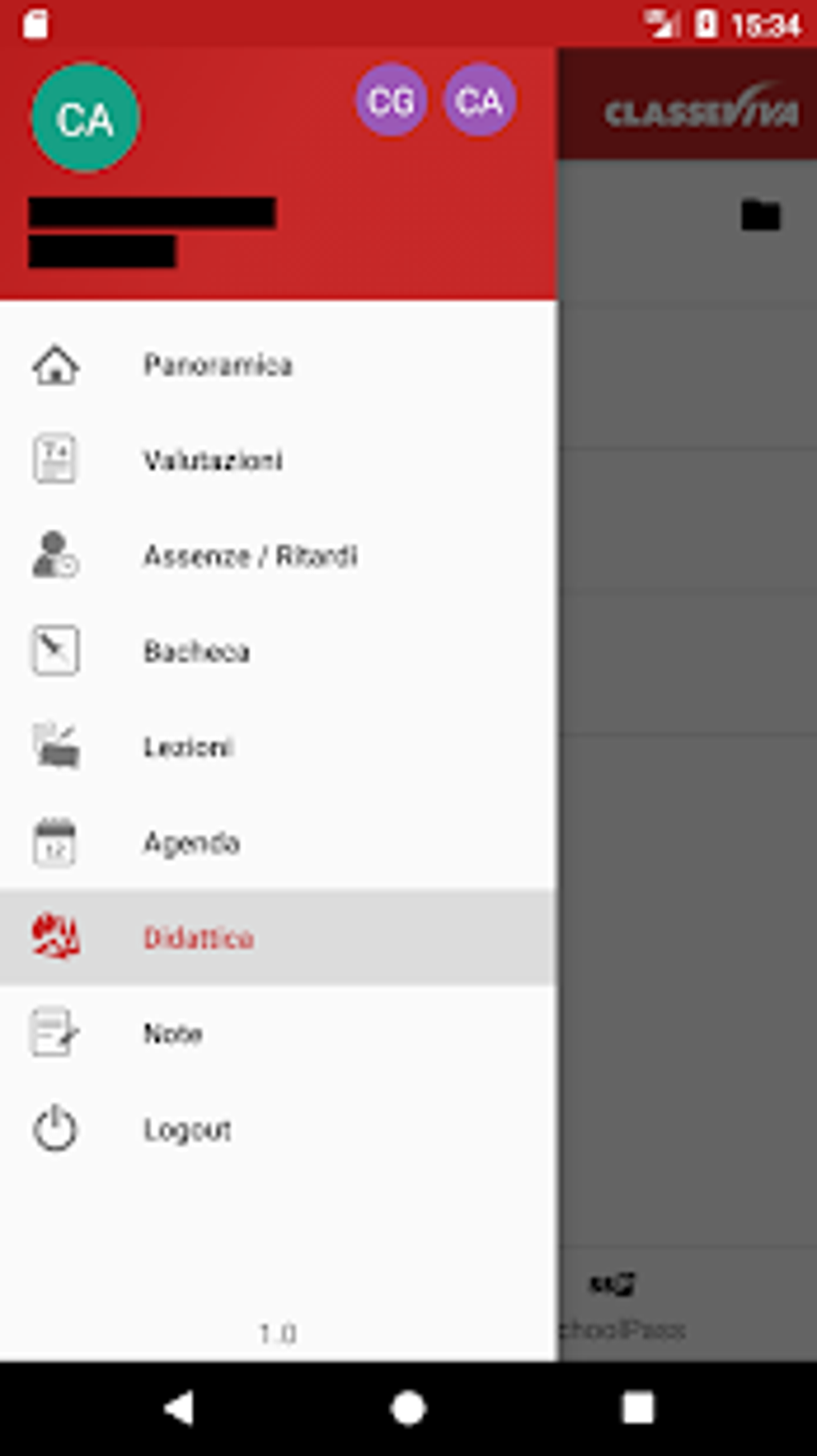This screenshot has width=817, height=1456.
Task: Open the folder icon in the toolbar
Action: [x=759, y=214]
